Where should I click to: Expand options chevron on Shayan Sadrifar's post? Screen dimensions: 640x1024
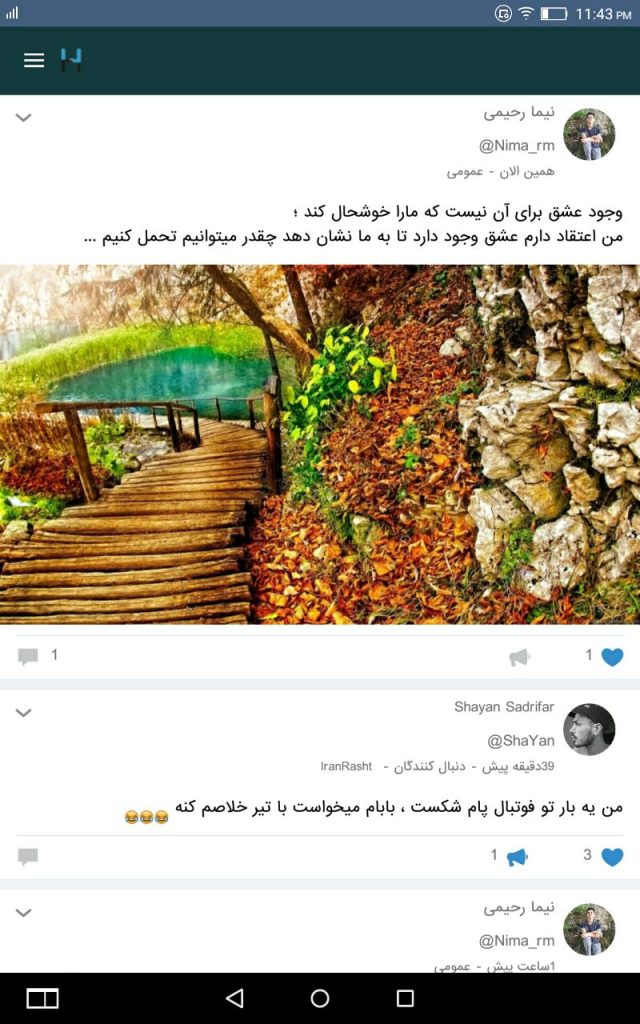[x=24, y=712]
